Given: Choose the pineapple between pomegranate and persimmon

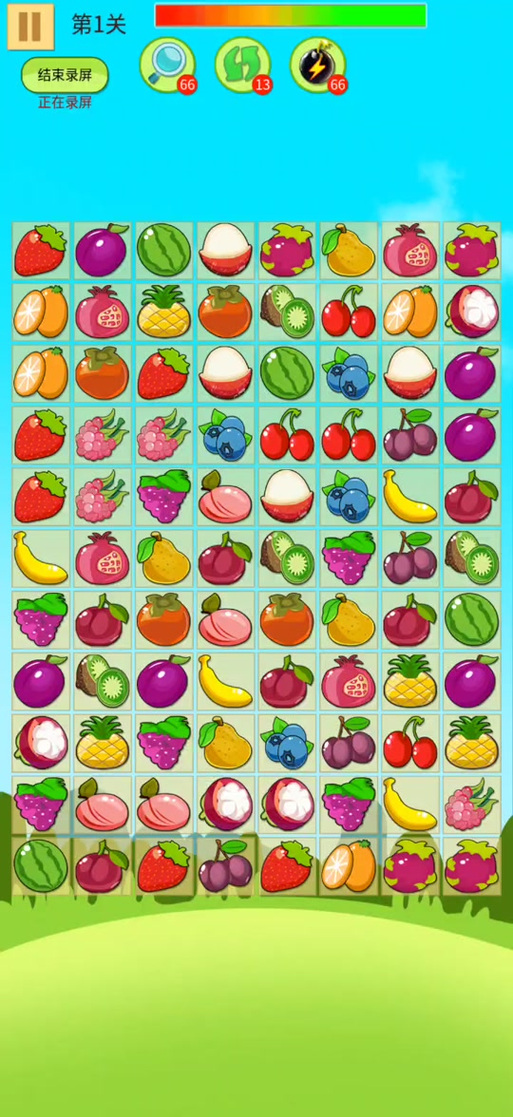Looking at the screenshot, I should pyautogui.click(x=164, y=311).
